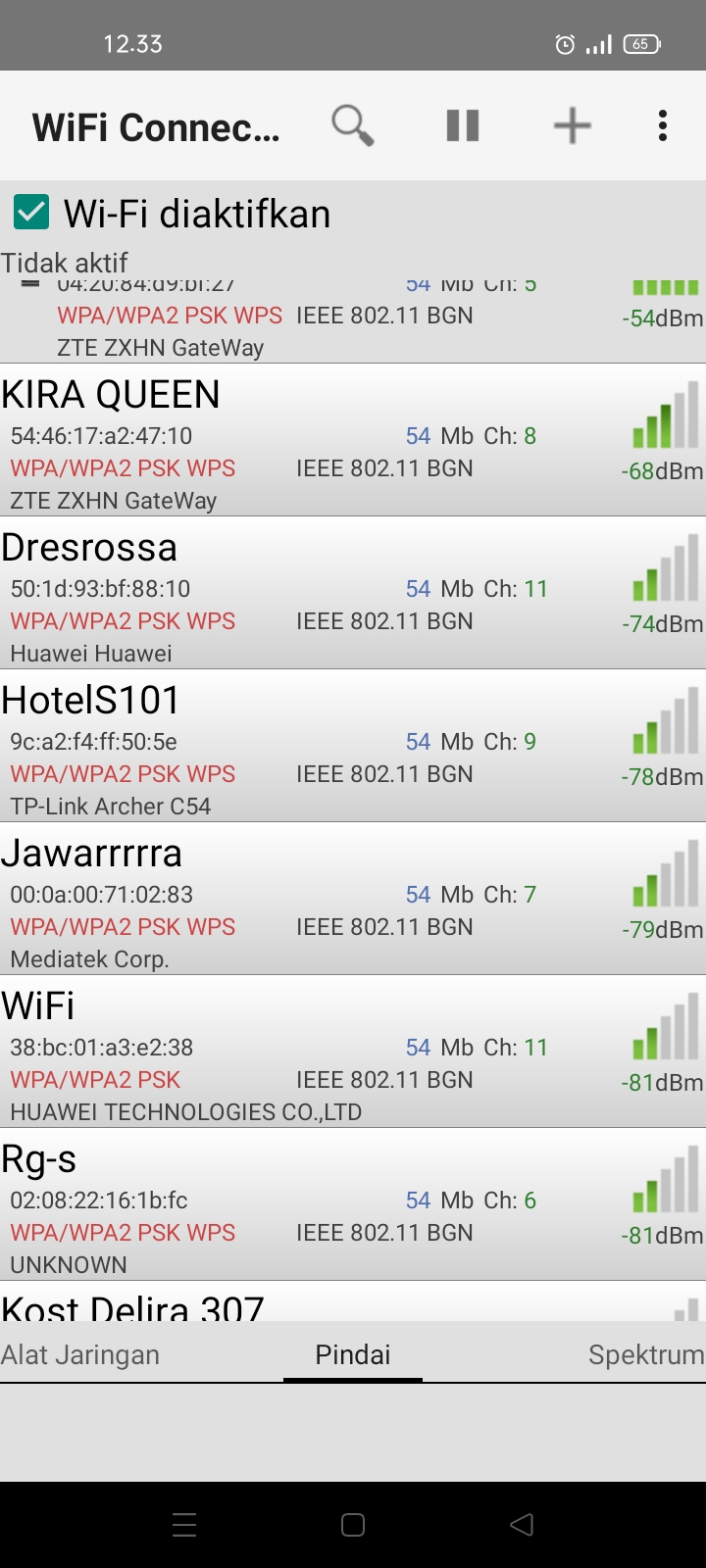Pause the WiFi scanning
The image size is (706, 1568).
[x=463, y=125]
